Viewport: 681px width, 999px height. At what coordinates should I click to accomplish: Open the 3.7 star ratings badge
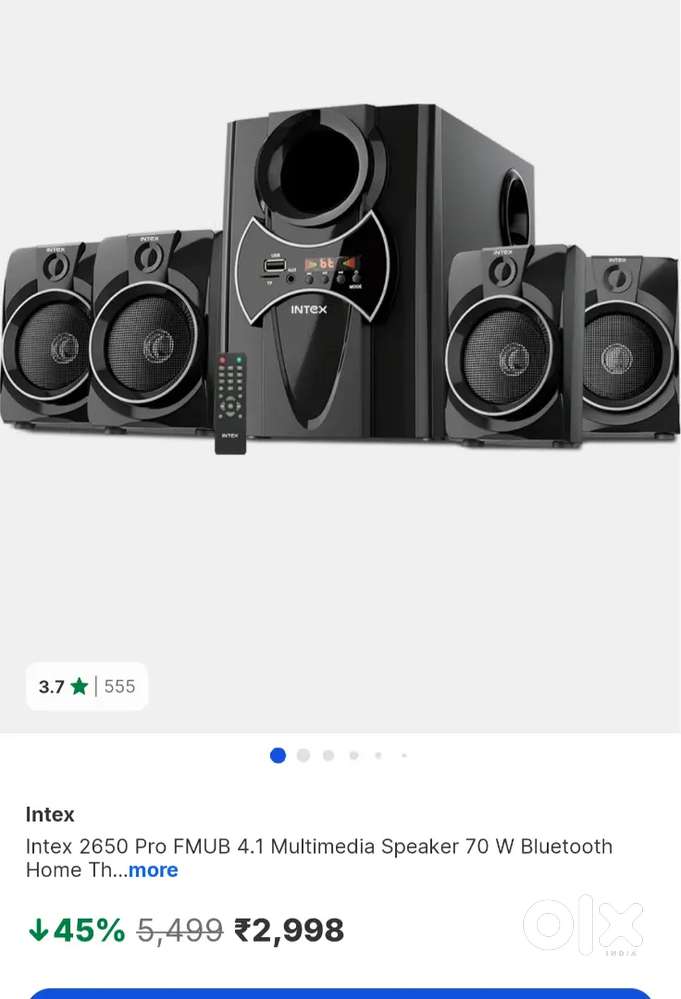pos(87,686)
